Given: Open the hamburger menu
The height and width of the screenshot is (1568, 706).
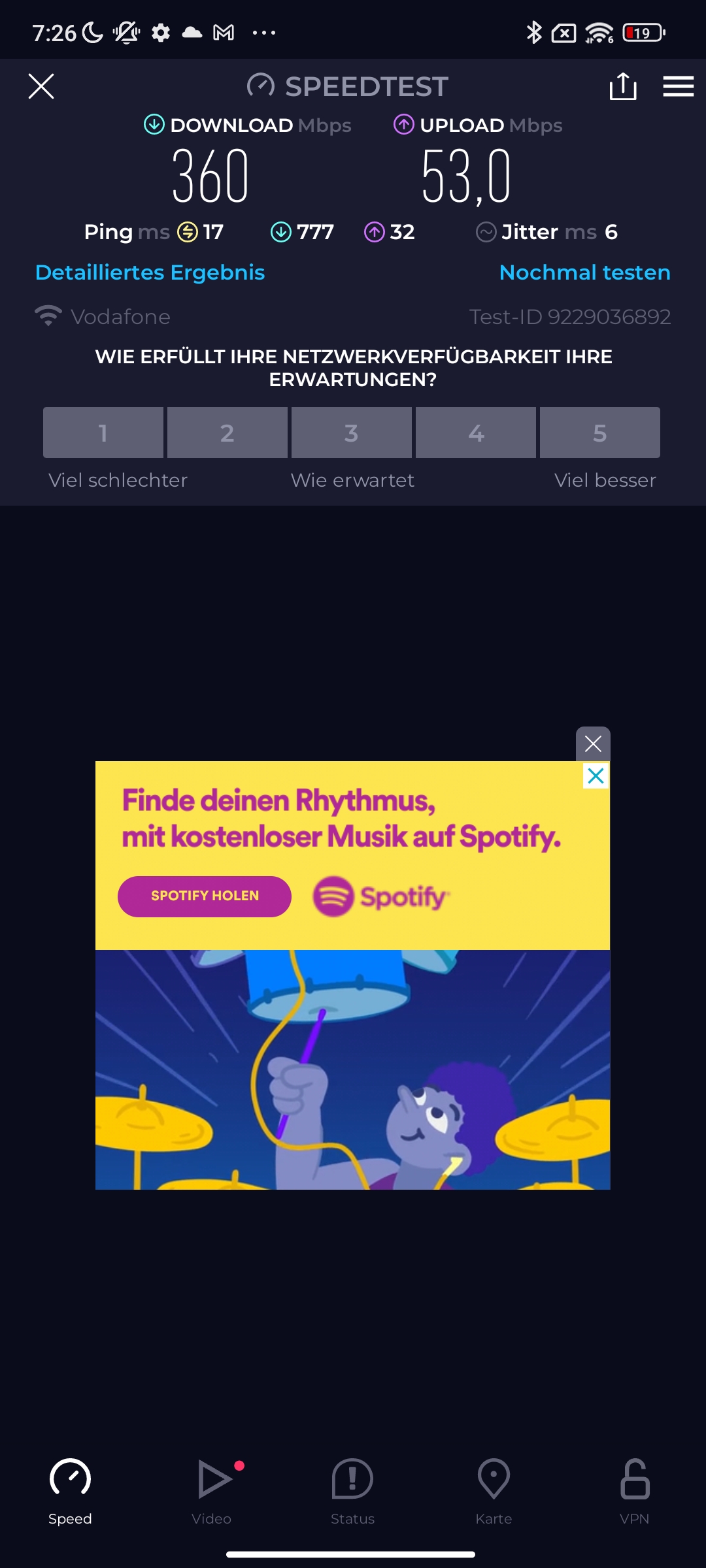Looking at the screenshot, I should [x=678, y=86].
